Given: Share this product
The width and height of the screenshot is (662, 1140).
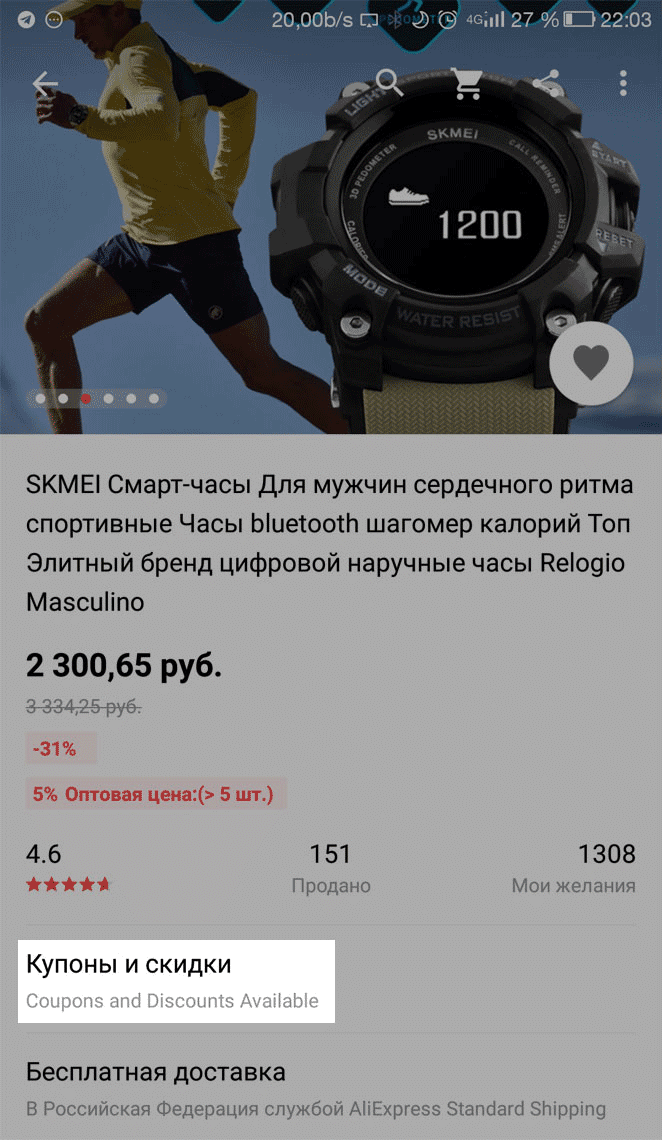Looking at the screenshot, I should (x=546, y=83).
